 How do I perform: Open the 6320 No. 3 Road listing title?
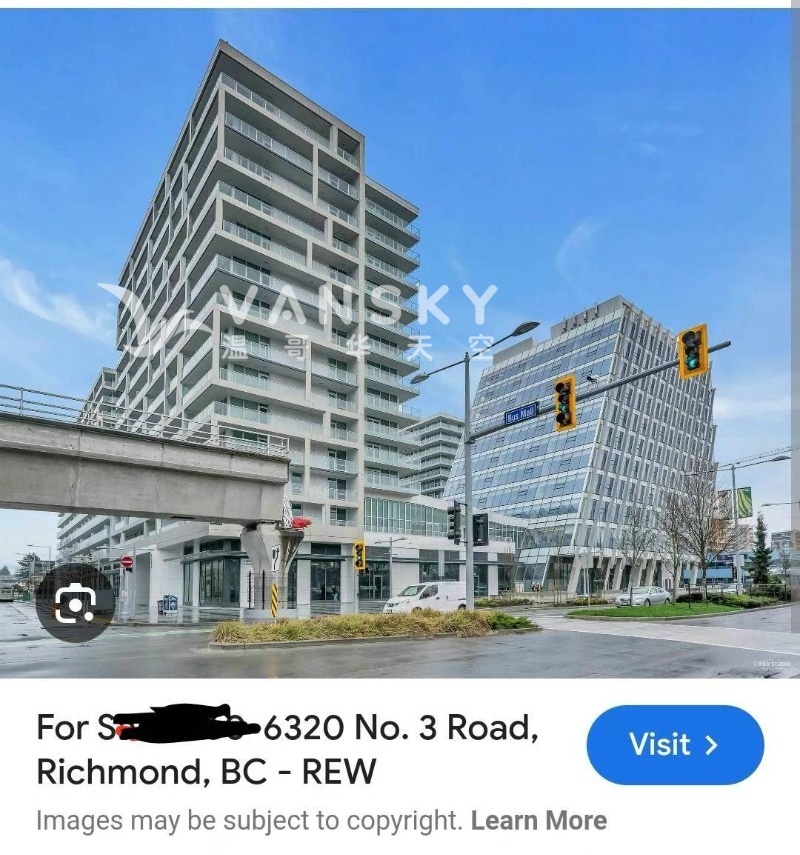pos(288,749)
